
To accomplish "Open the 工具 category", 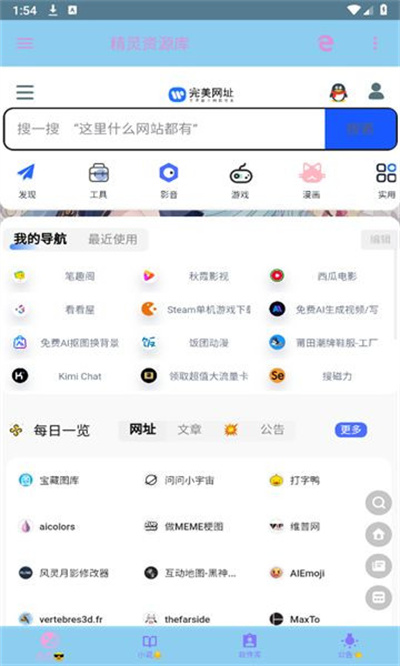I will 99,181.
